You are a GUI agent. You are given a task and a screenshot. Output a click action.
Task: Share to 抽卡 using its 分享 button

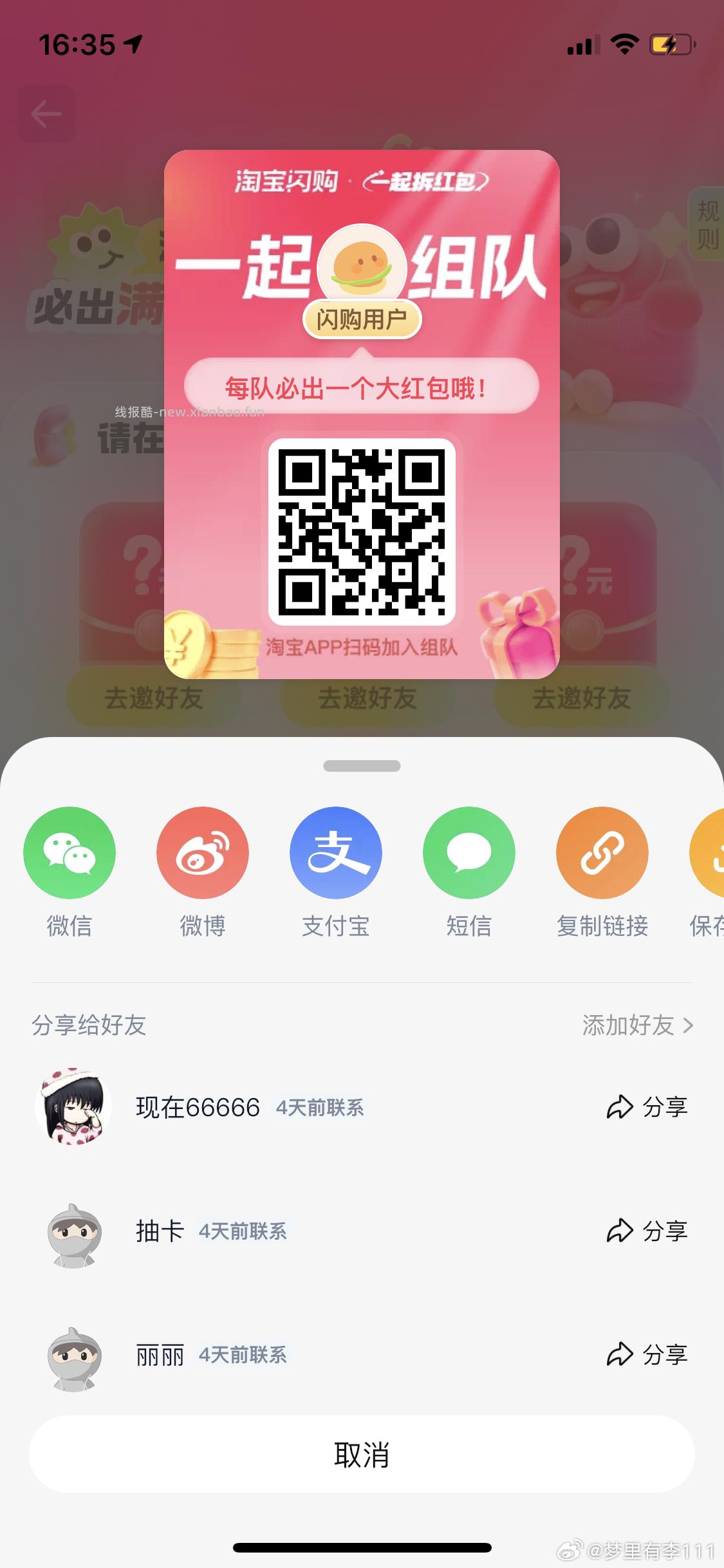tap(647, 1231)
